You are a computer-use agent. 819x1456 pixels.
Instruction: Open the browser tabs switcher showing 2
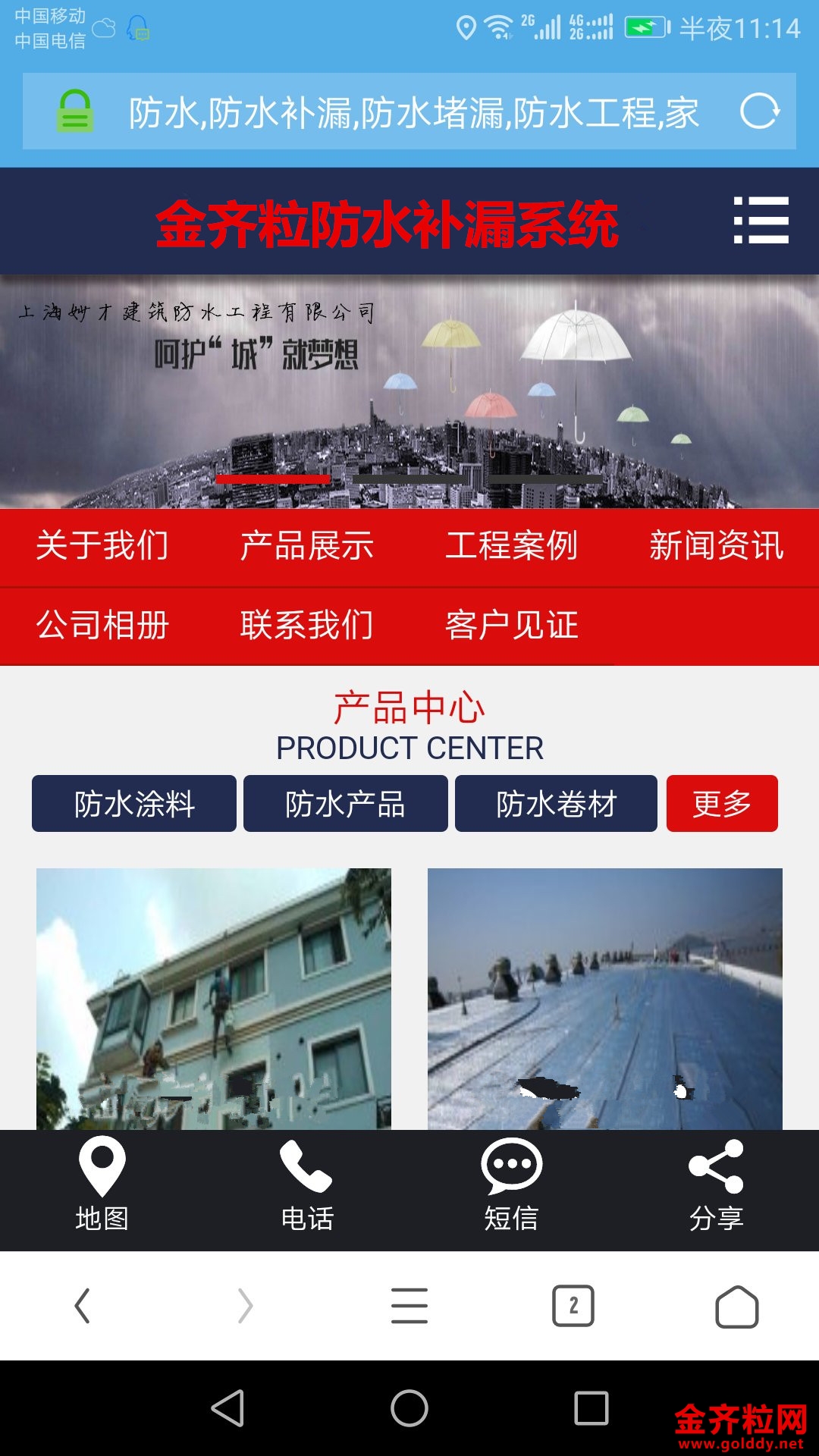pyautogui.click(x=573, y=1306)
